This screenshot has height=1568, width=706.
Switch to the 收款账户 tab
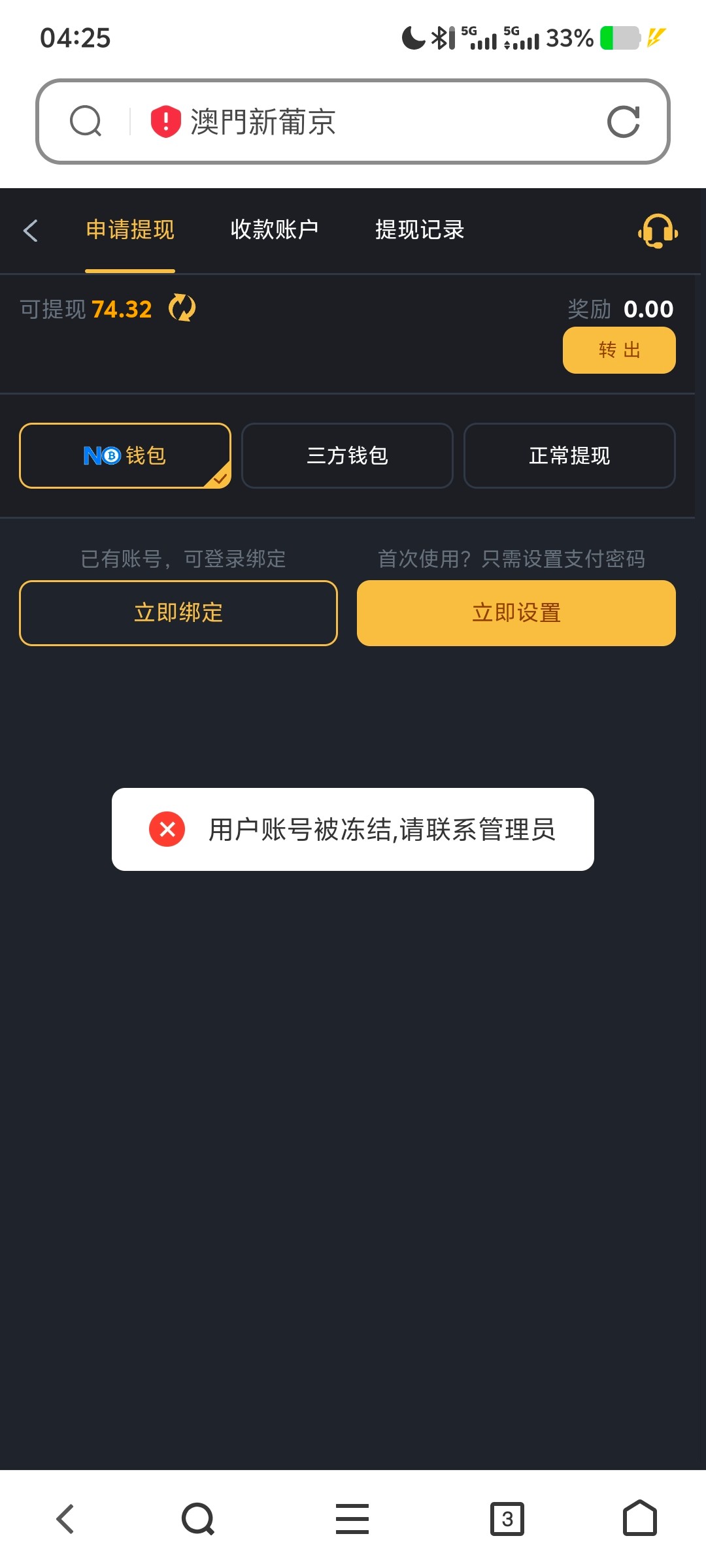click(x=275, y=230)
